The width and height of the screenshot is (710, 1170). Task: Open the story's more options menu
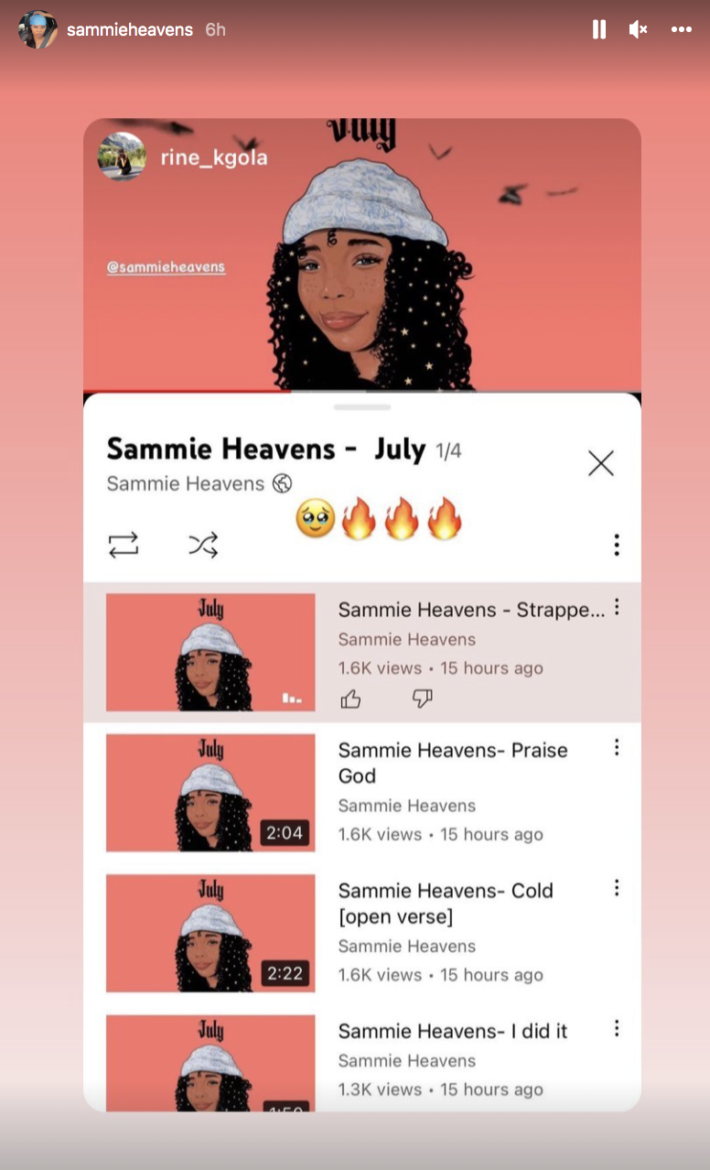pos(681,30)
